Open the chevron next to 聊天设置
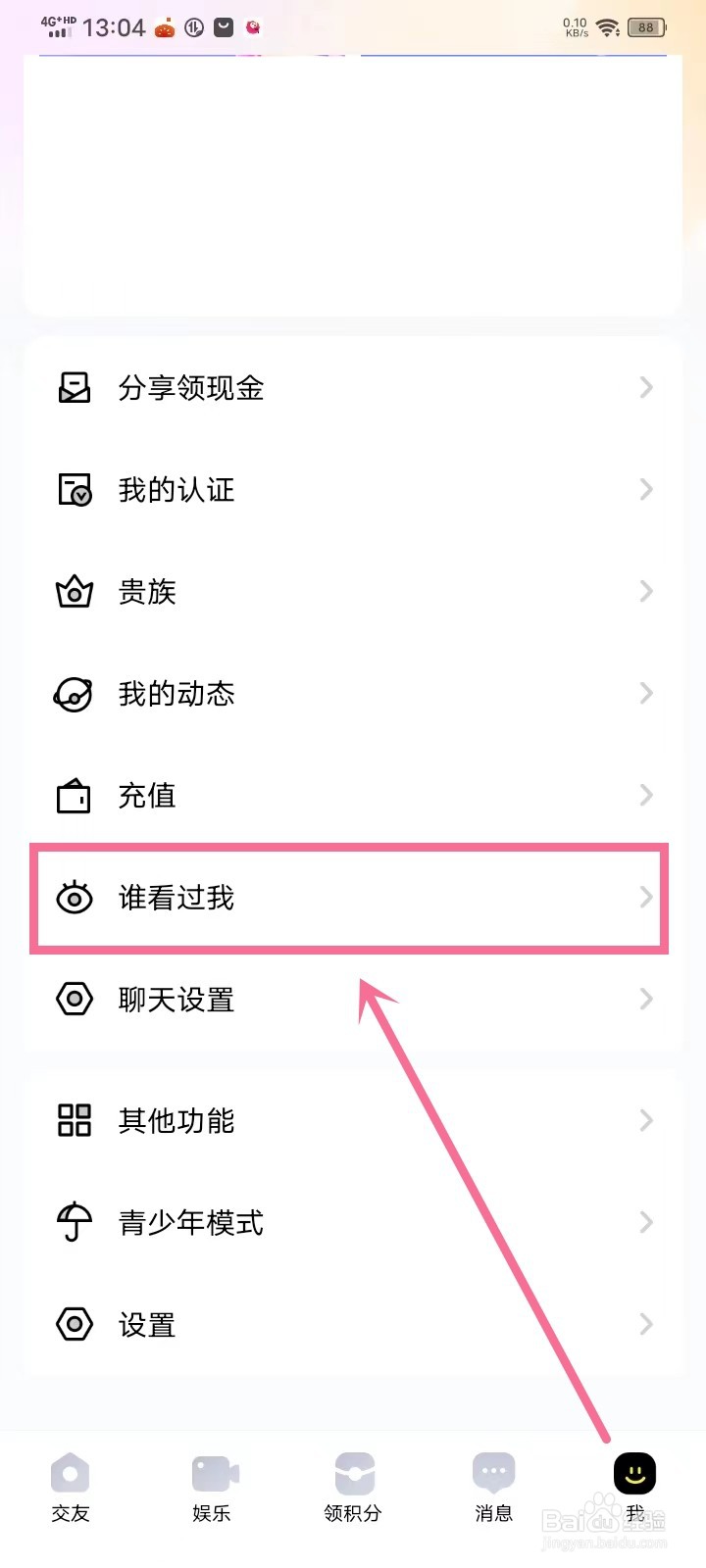 tap(645, 999)
